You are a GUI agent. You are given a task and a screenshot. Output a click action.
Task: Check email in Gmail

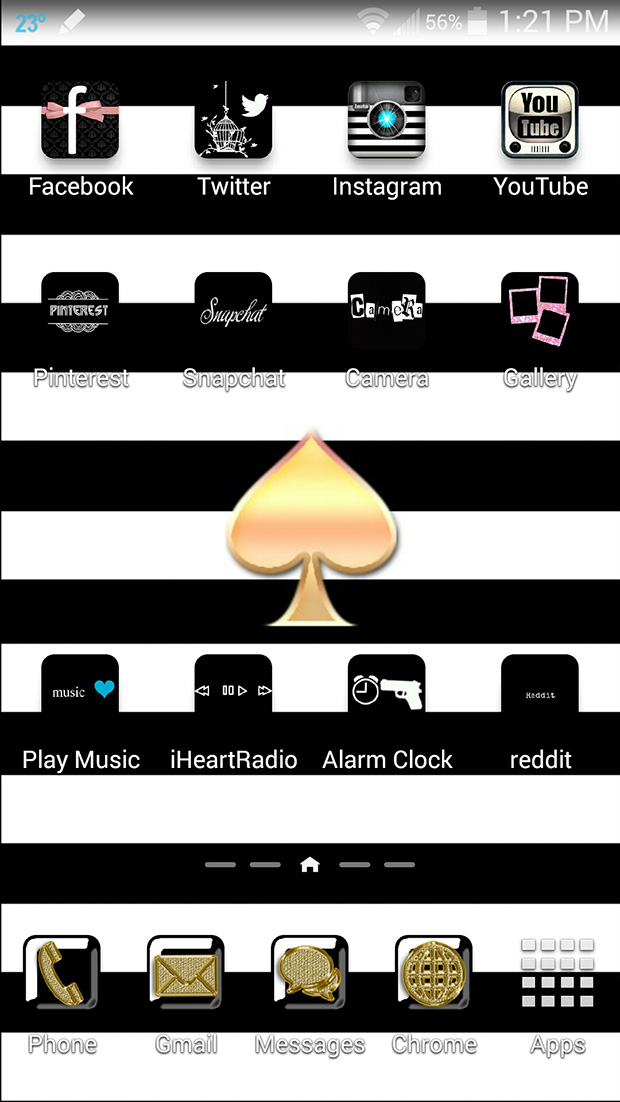coord(186,976)
